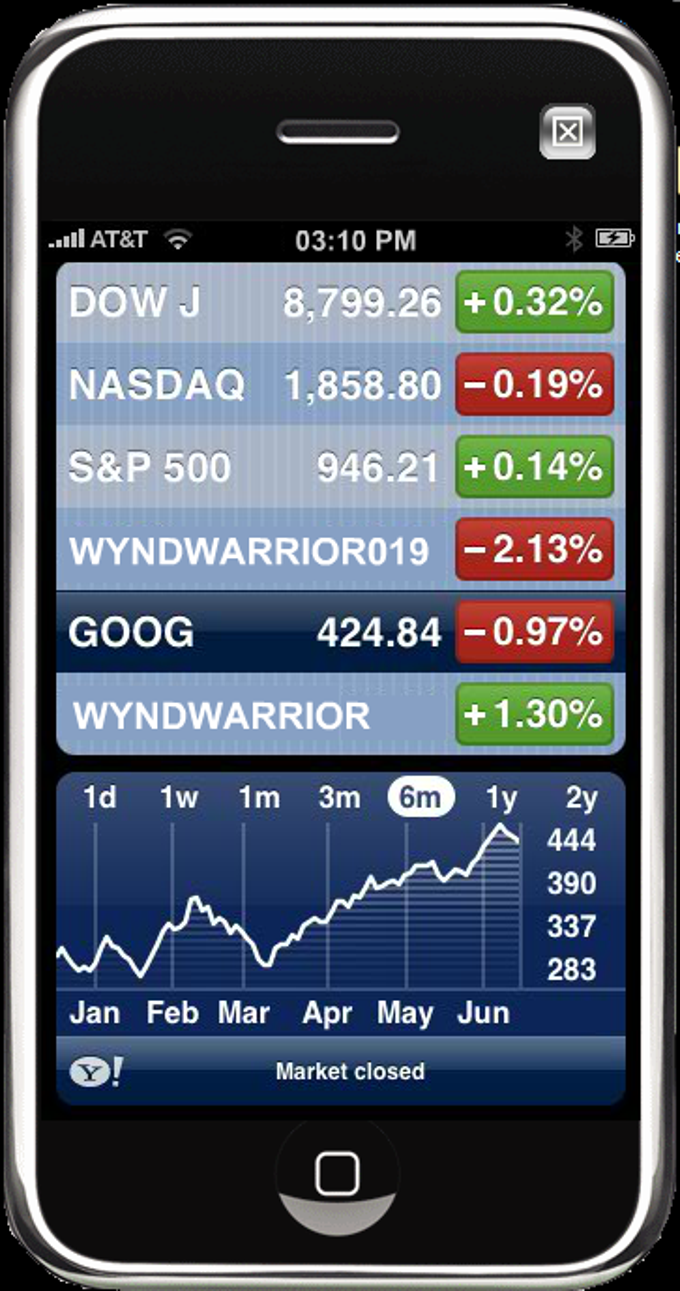The width and height of the screenshot is (680, 1291).
Task: Switch the chart to 1y range
Action: click(x=501, y=798)
